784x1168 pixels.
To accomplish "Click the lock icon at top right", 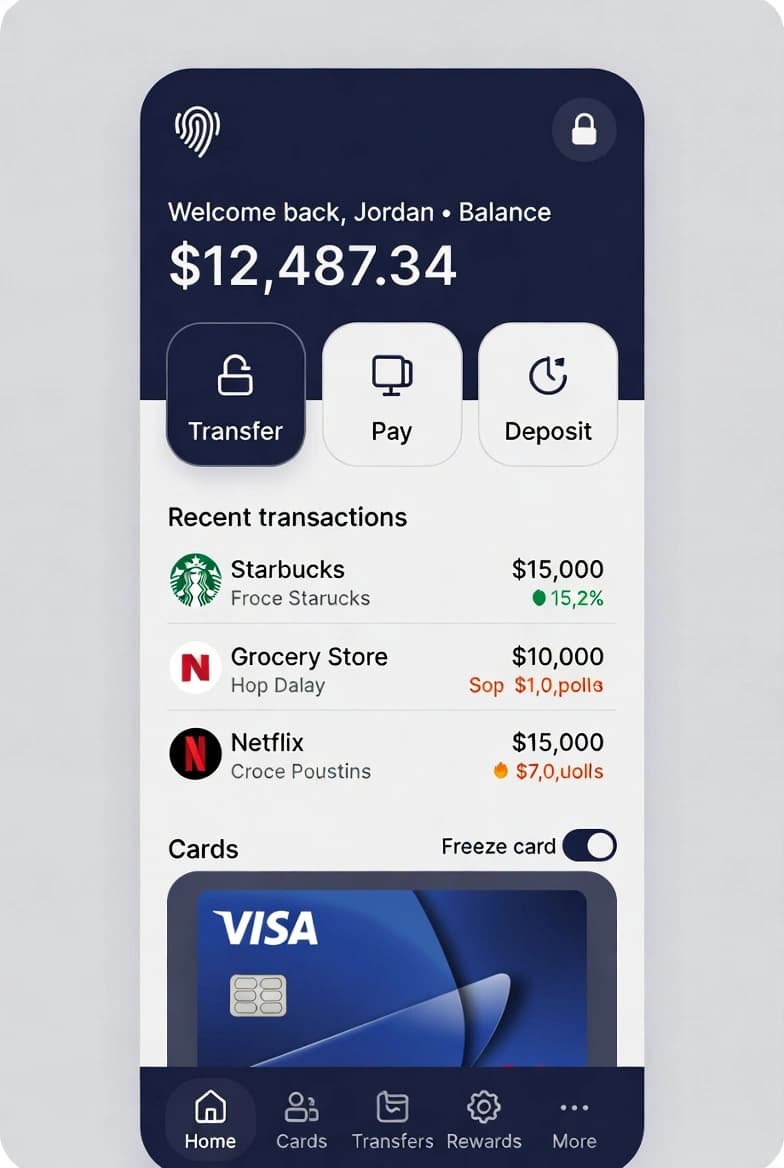I will pyautogui.click(x=584, y=130).
